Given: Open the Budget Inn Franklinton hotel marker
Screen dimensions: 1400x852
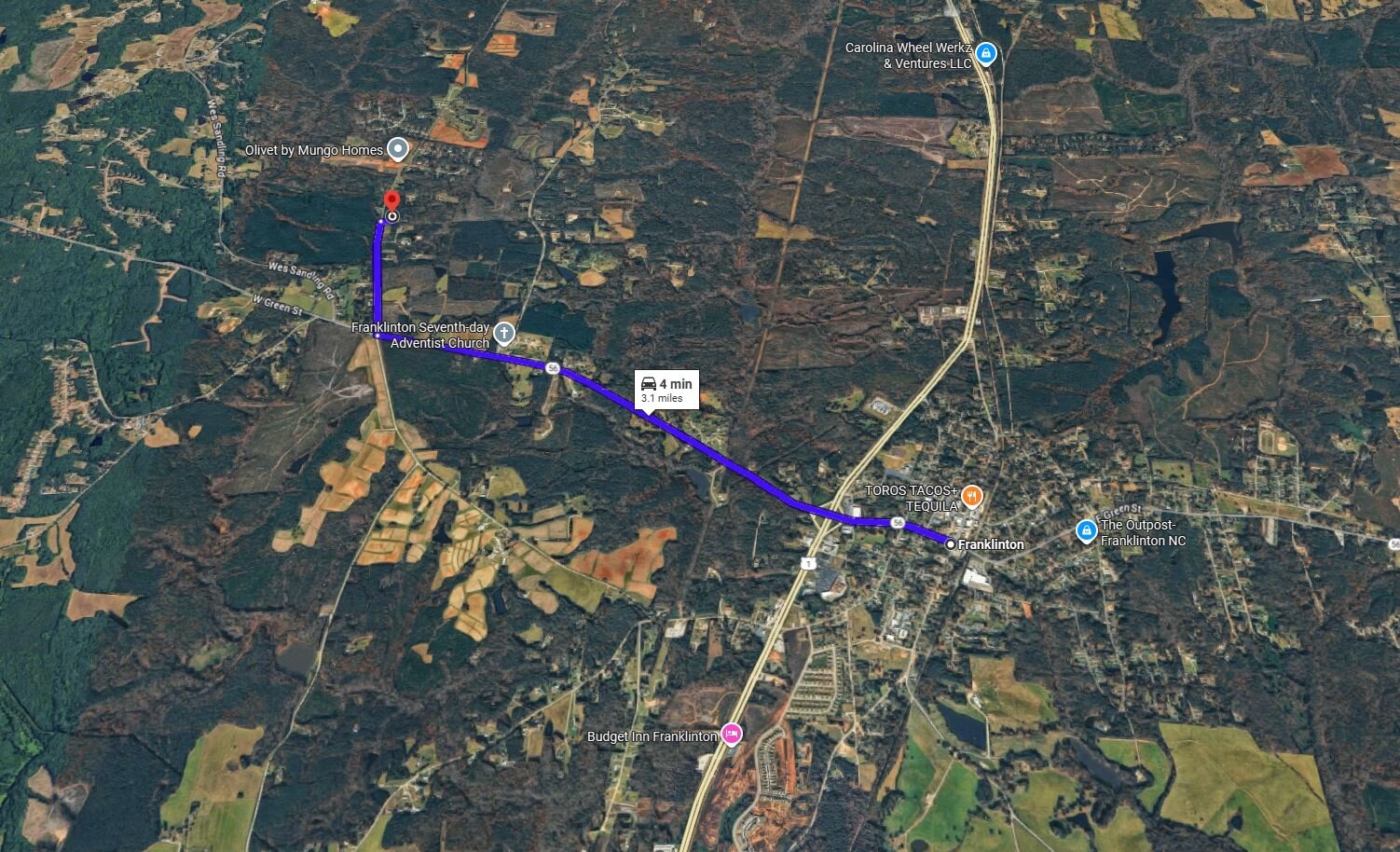Looking at the screenshot, I should (732, 735).
